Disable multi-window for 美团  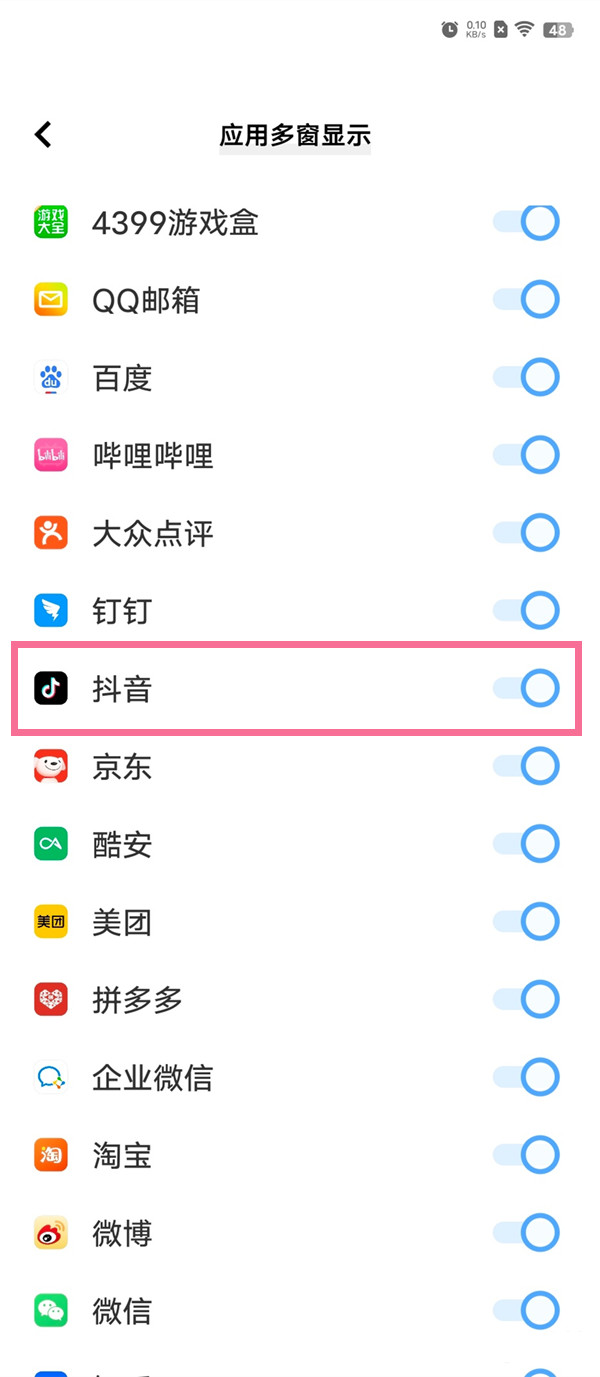point(527,922)
